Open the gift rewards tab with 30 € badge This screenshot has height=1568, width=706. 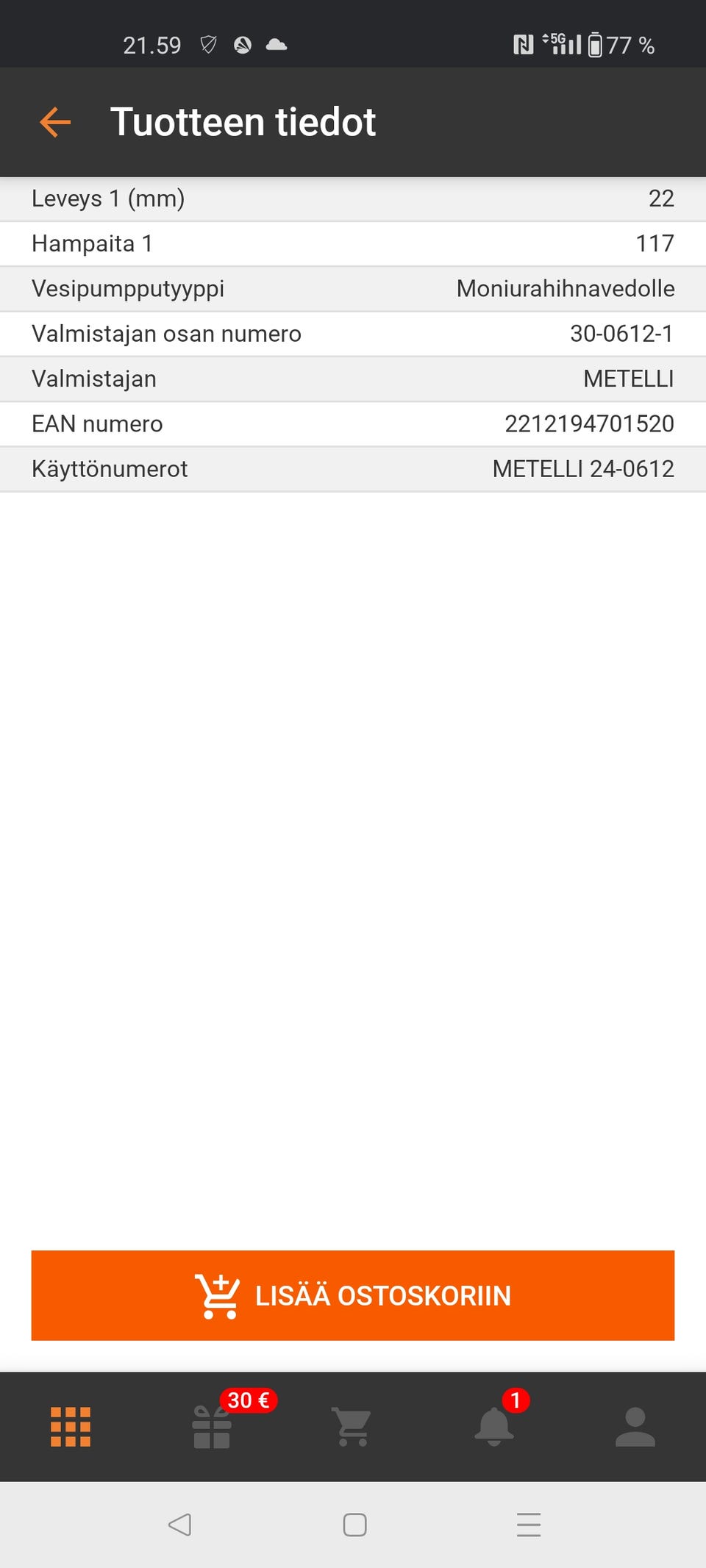tap(212, 1427)
